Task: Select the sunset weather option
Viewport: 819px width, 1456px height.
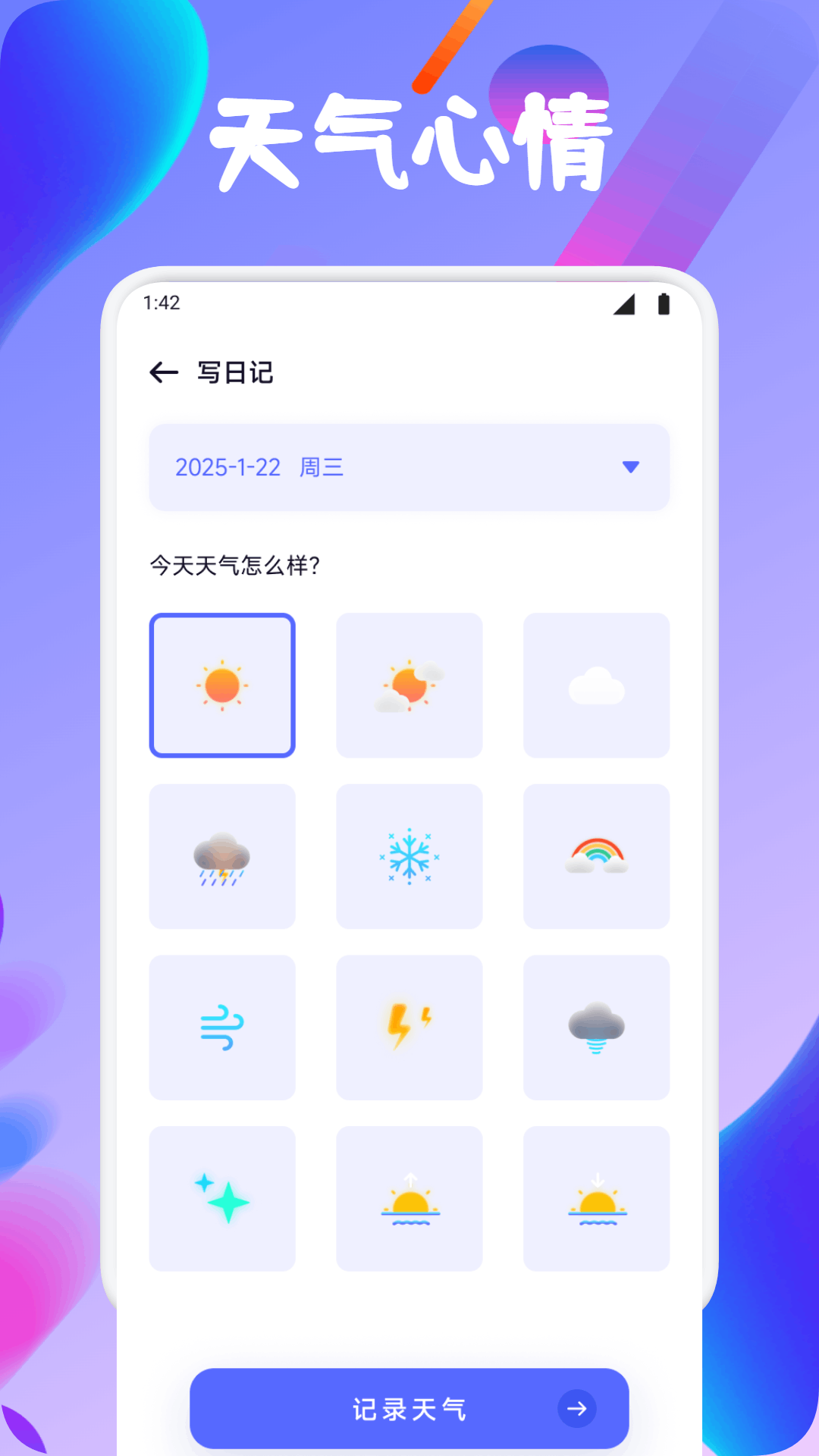Action: (x=596, y=1198)
